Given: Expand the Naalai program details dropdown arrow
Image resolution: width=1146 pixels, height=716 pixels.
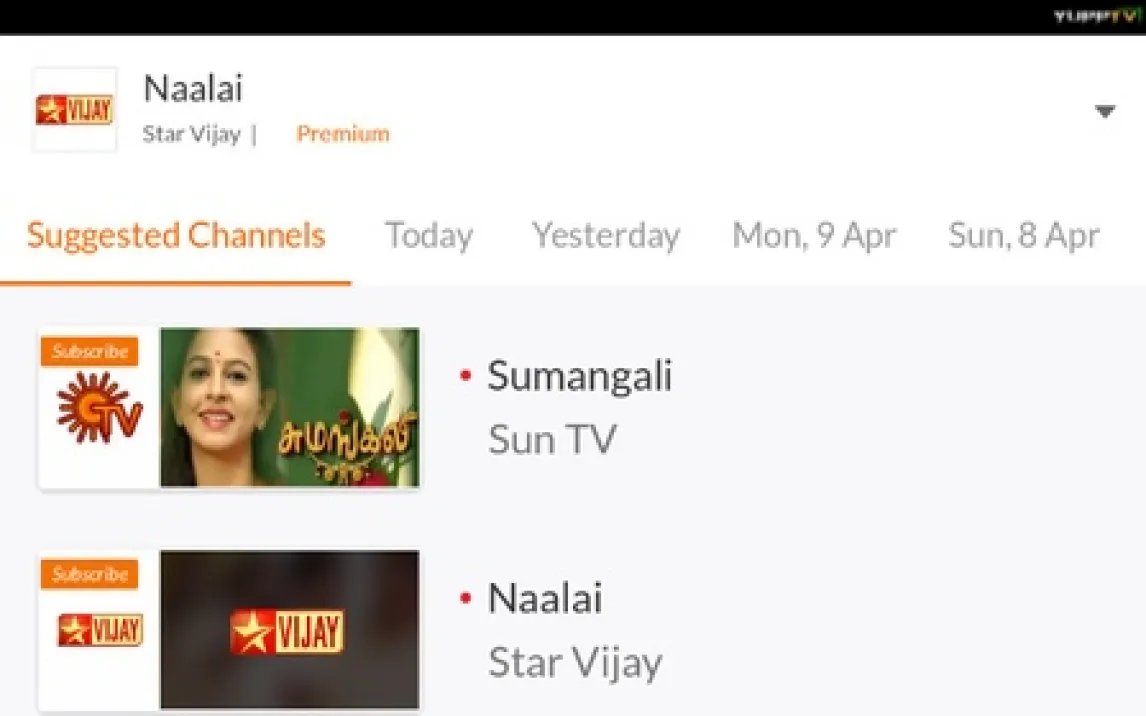Looking at the screenshot, I should (x=1104, y=112).
